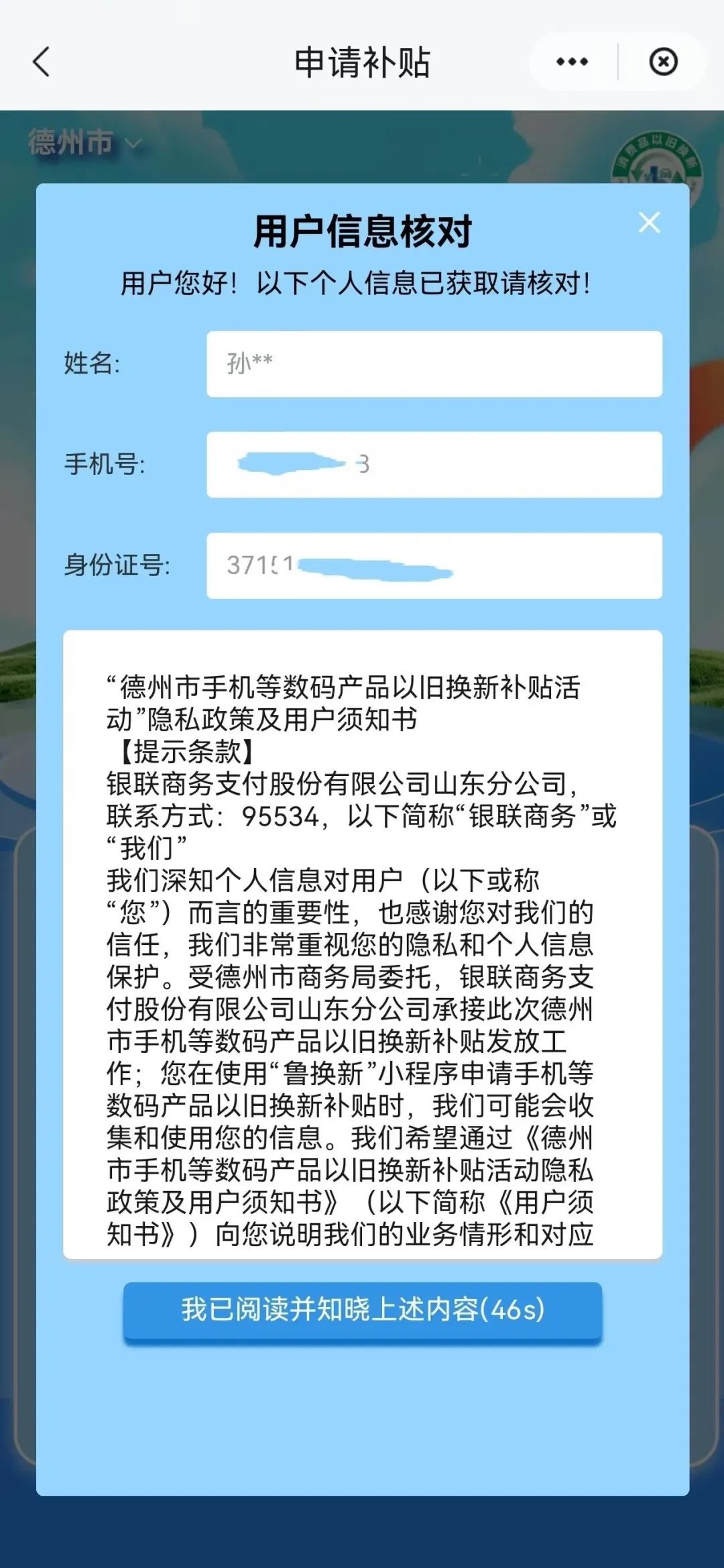Close the mini program with circle-X icon
This screenshot has width=724, height=1568.
(663, 62)
